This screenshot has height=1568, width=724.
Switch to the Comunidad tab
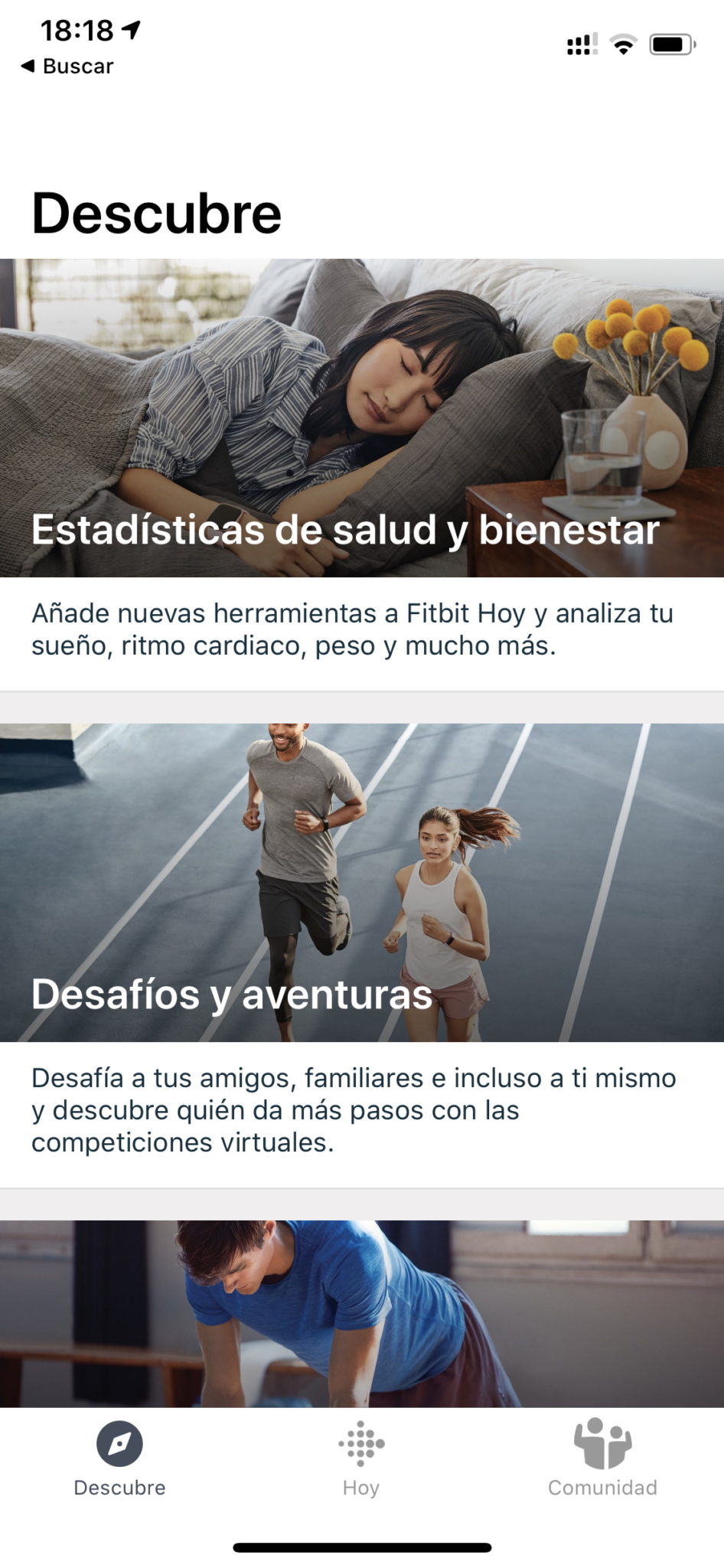coord(602,1459)
